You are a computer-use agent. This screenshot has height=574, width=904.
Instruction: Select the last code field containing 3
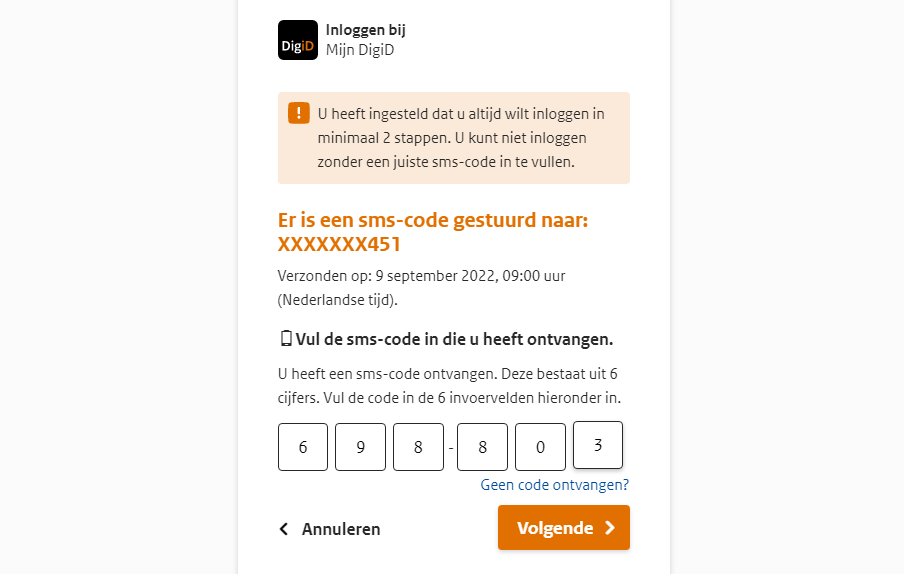598,445
